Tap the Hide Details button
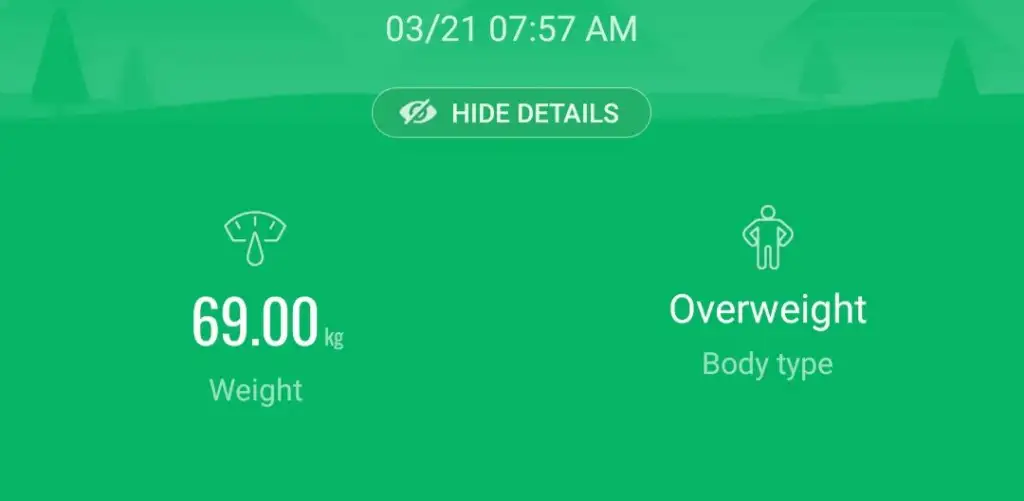 [511, 113]
